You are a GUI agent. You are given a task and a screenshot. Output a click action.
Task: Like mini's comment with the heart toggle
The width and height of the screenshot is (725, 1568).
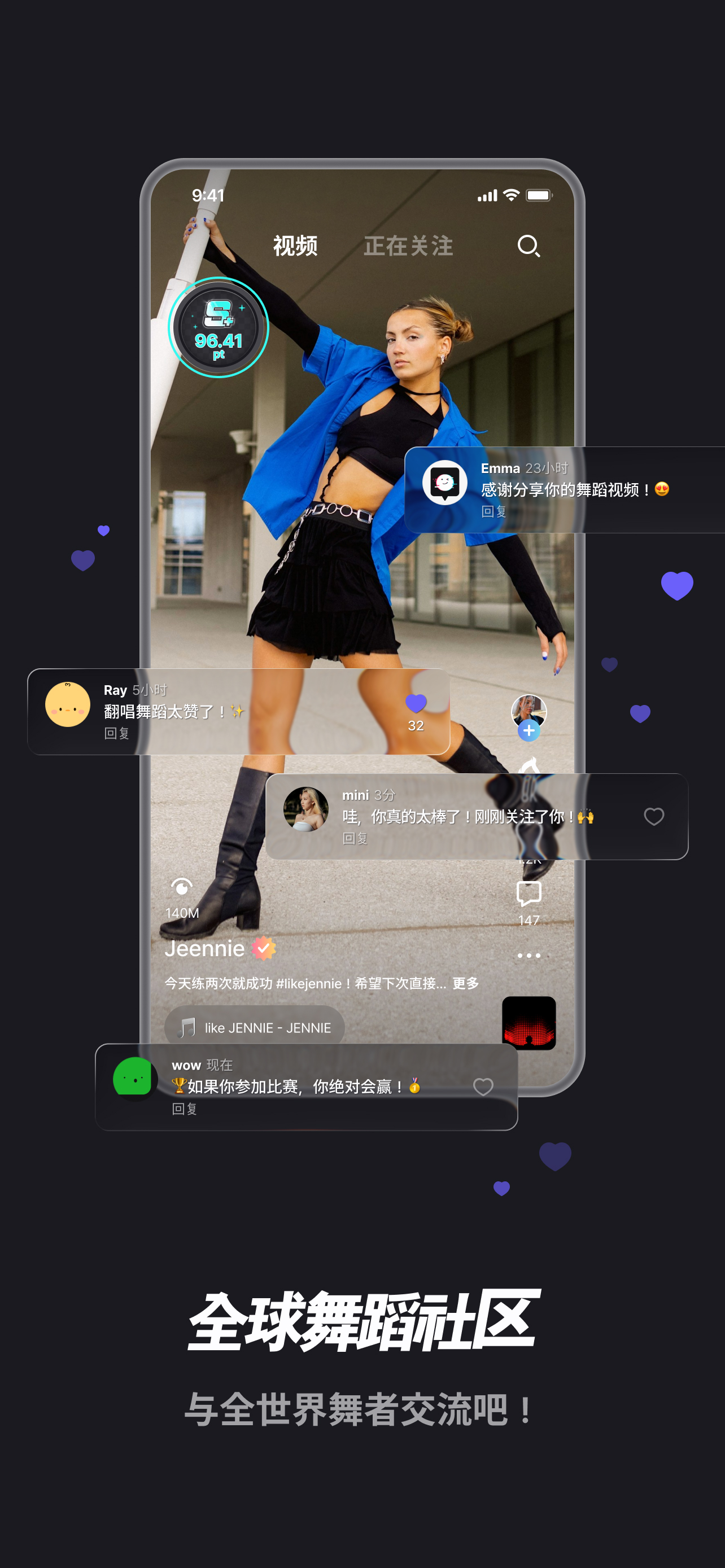654,816
